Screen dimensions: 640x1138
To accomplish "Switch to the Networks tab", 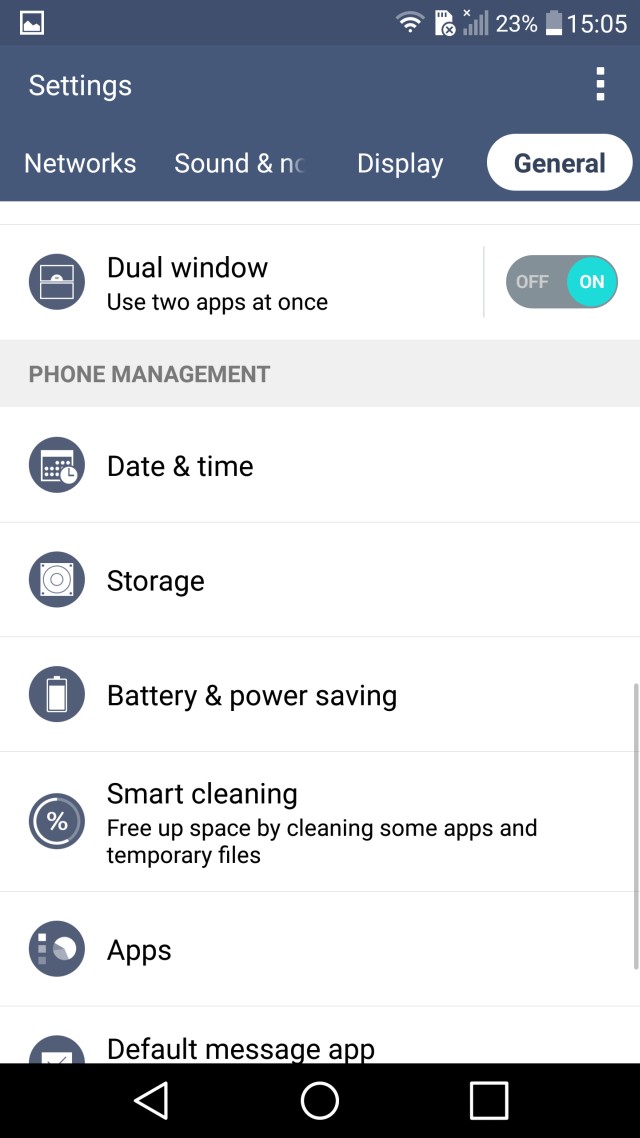I will [80, 163].
